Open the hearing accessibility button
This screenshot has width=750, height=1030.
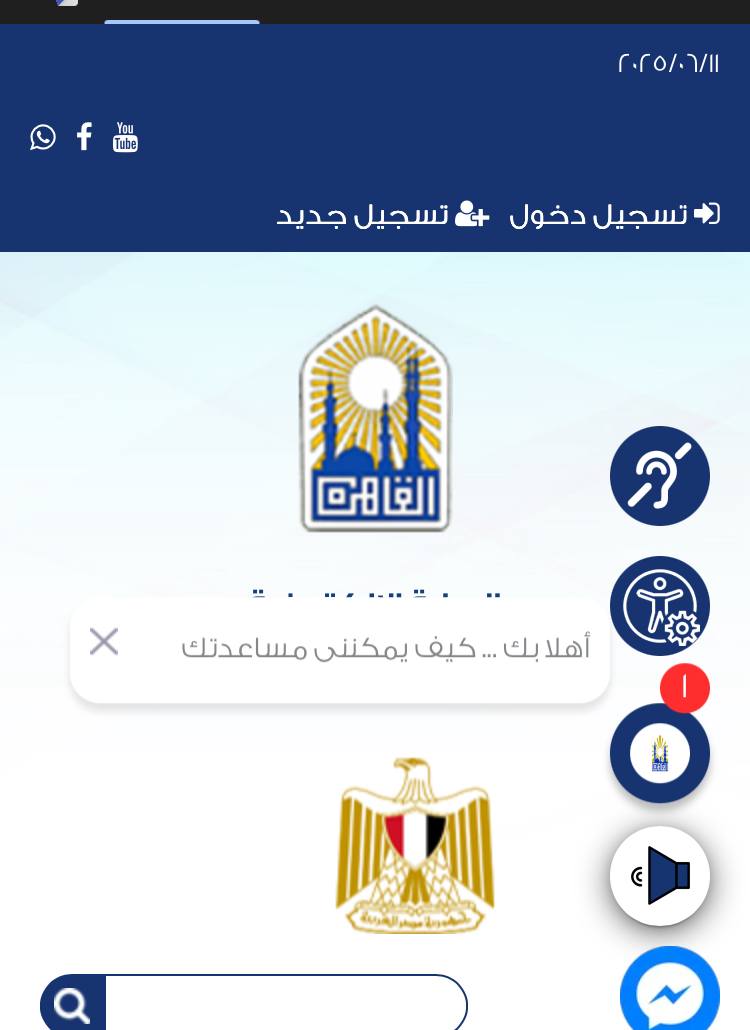[x=660, y=476]
